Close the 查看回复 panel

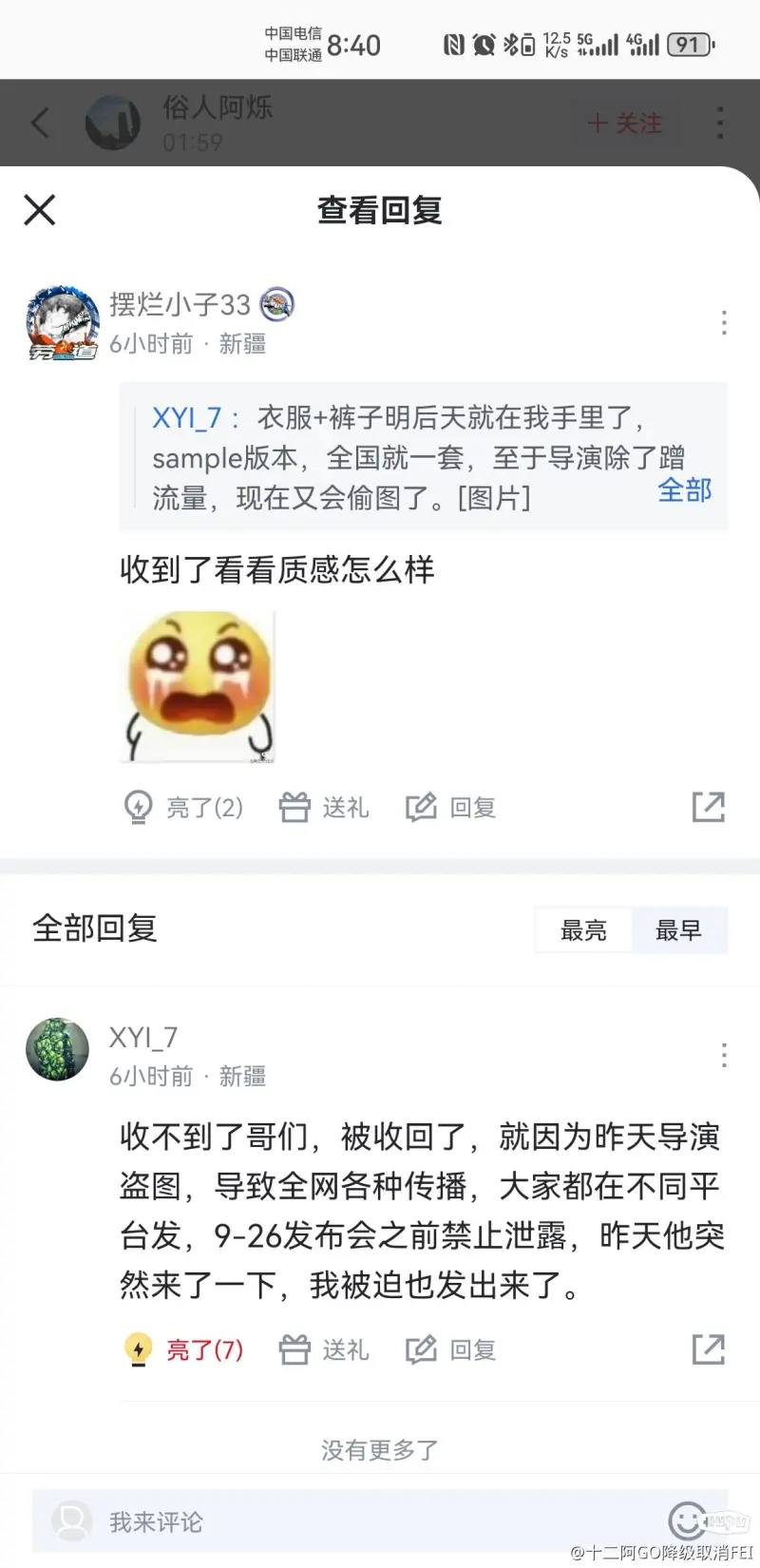(x=40, y=210)
